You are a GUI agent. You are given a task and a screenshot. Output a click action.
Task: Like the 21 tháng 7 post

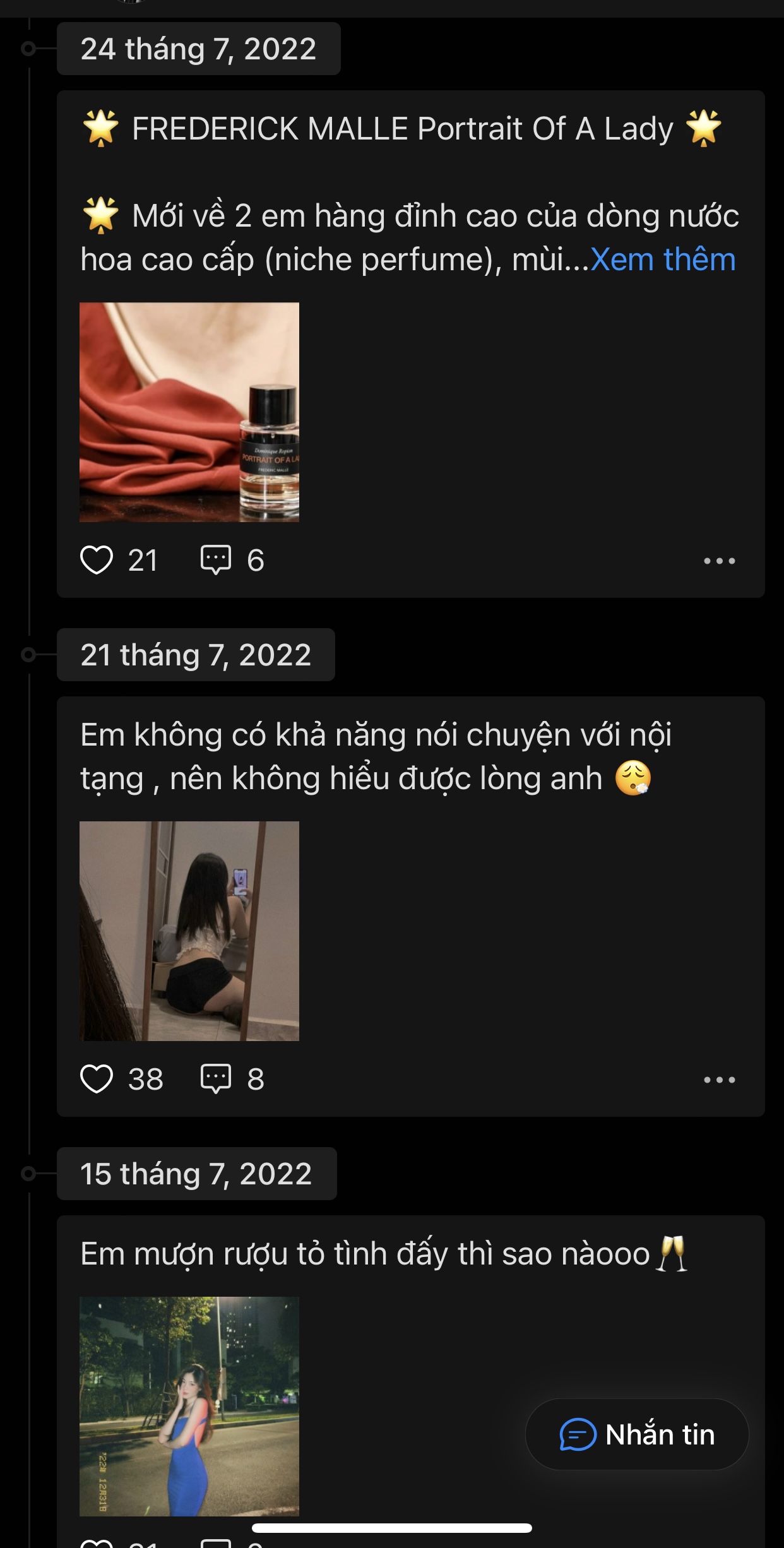point(97,1079)
